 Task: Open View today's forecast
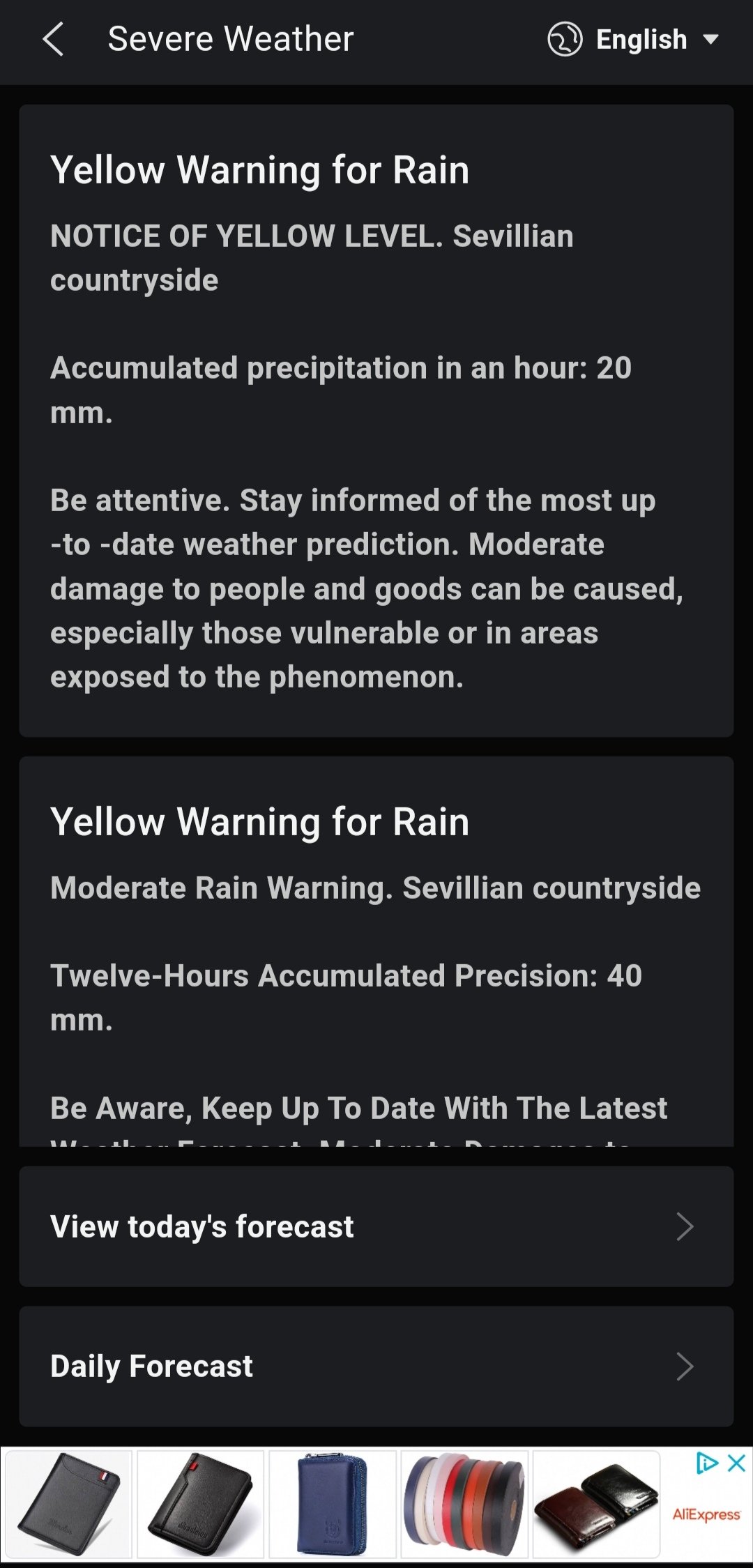pyautogui.click(x=376, y=1226)
